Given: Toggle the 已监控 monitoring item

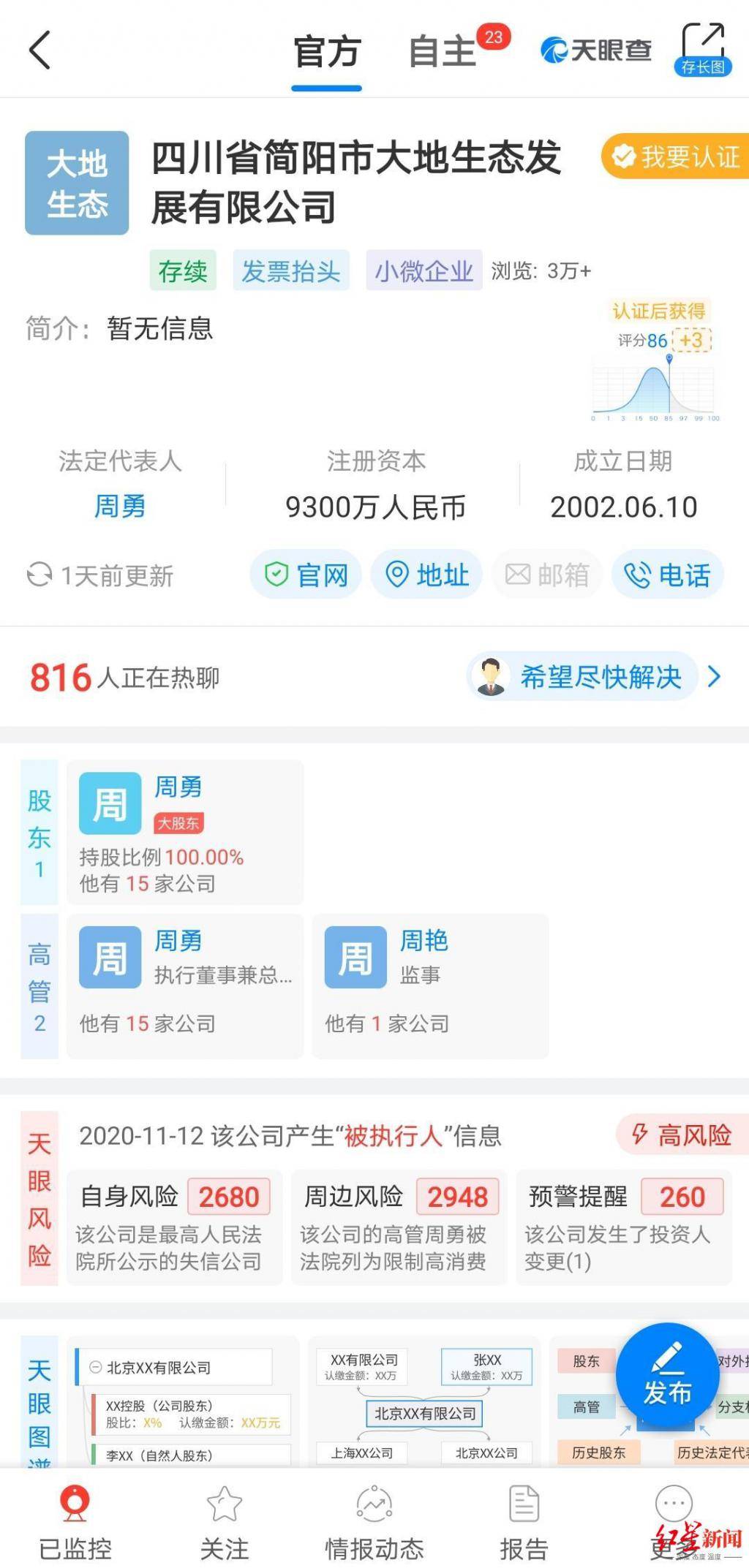Looking at the screenshot, I should [x=75, y=1524].
